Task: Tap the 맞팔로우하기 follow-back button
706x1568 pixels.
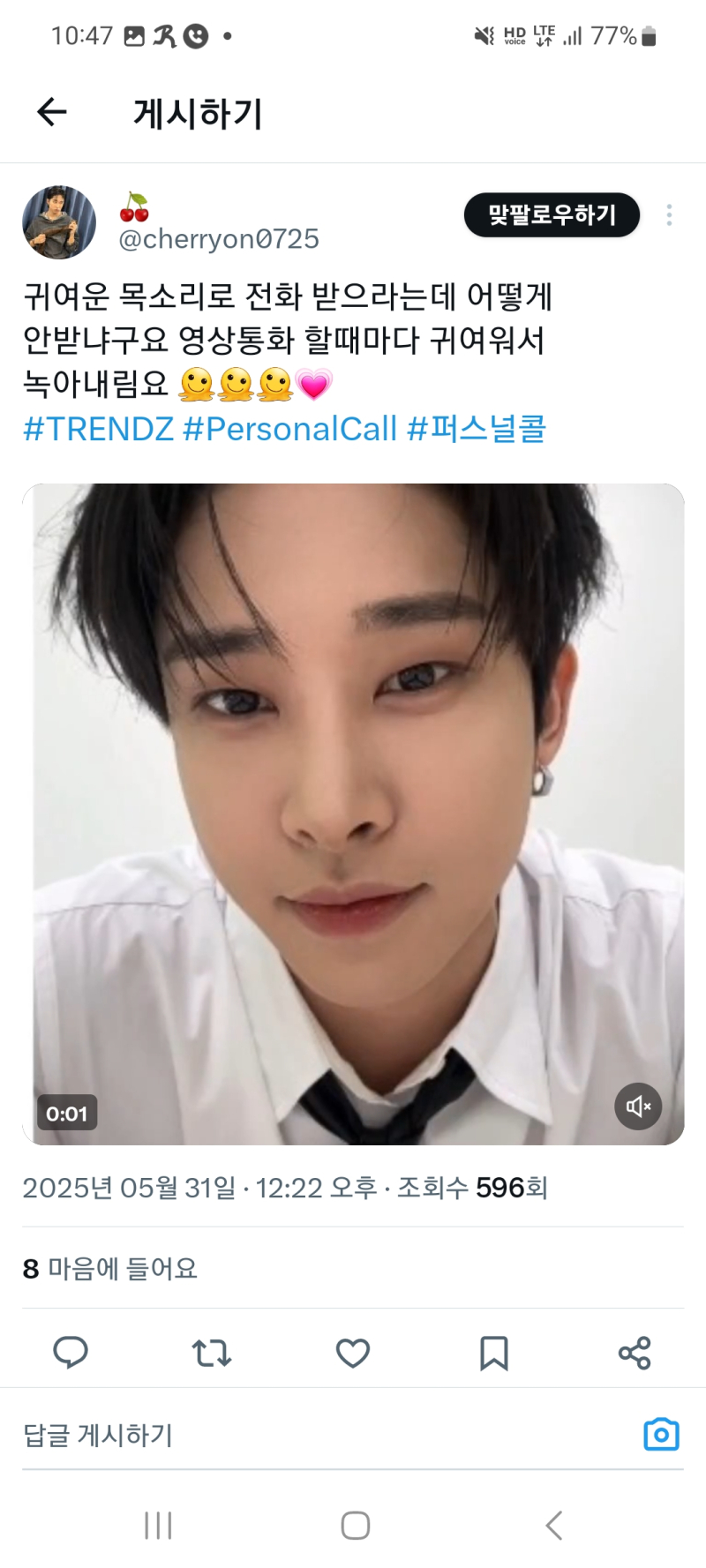Action: 552,214
